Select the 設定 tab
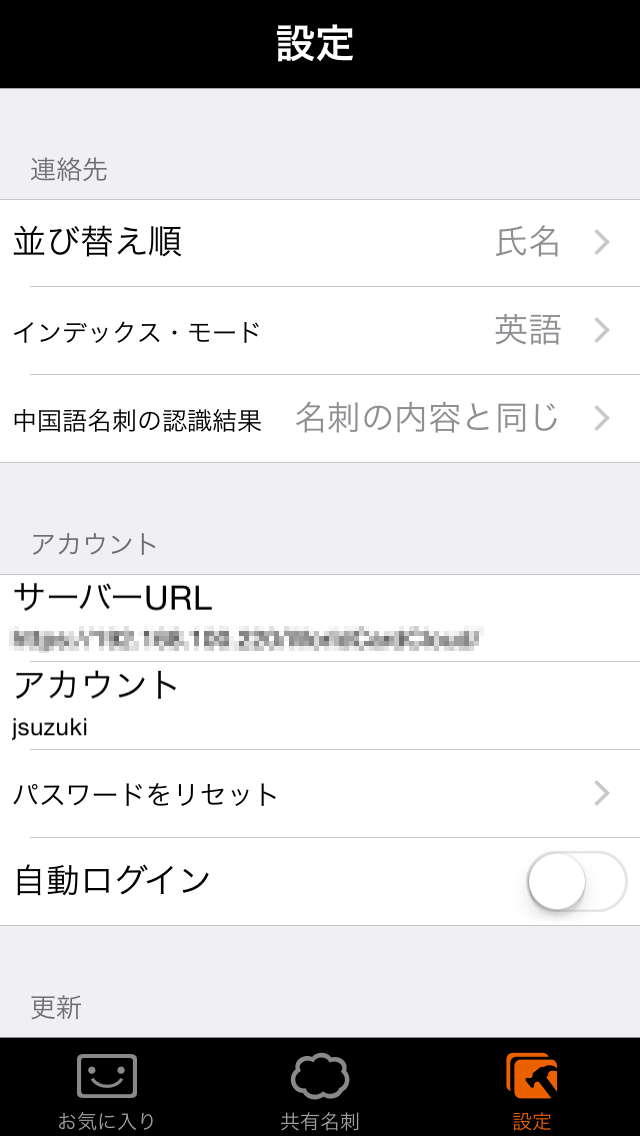This screenshot has height=1136, width=640. click(x=532, y=1089)
